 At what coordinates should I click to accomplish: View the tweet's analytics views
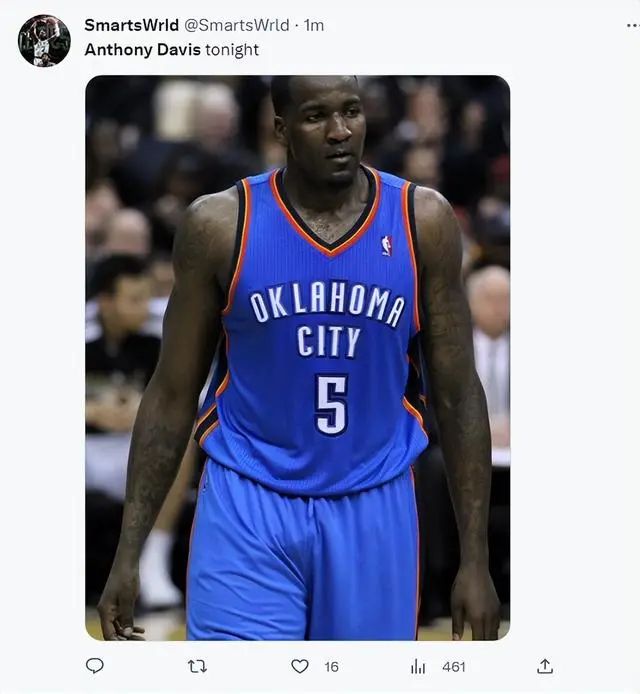click(x=419, y=666)
